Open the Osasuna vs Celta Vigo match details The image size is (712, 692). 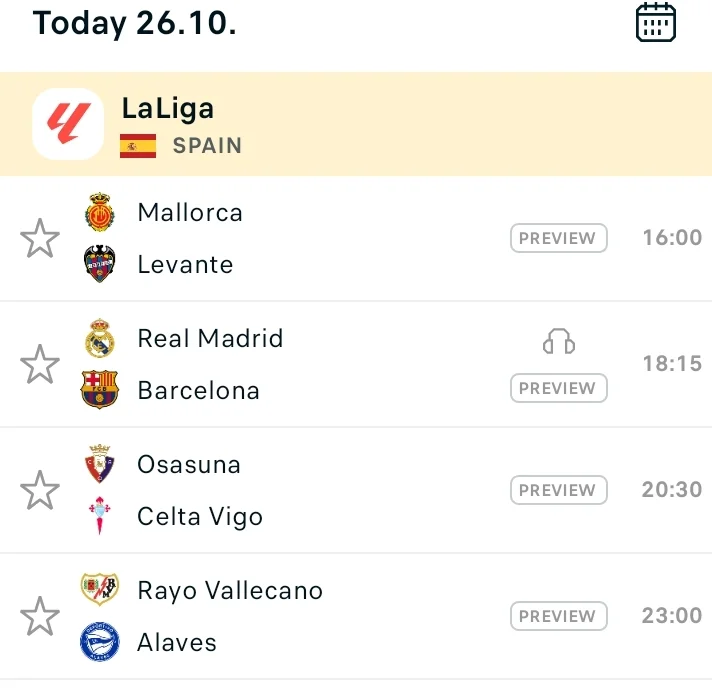[x=300, y=491]
